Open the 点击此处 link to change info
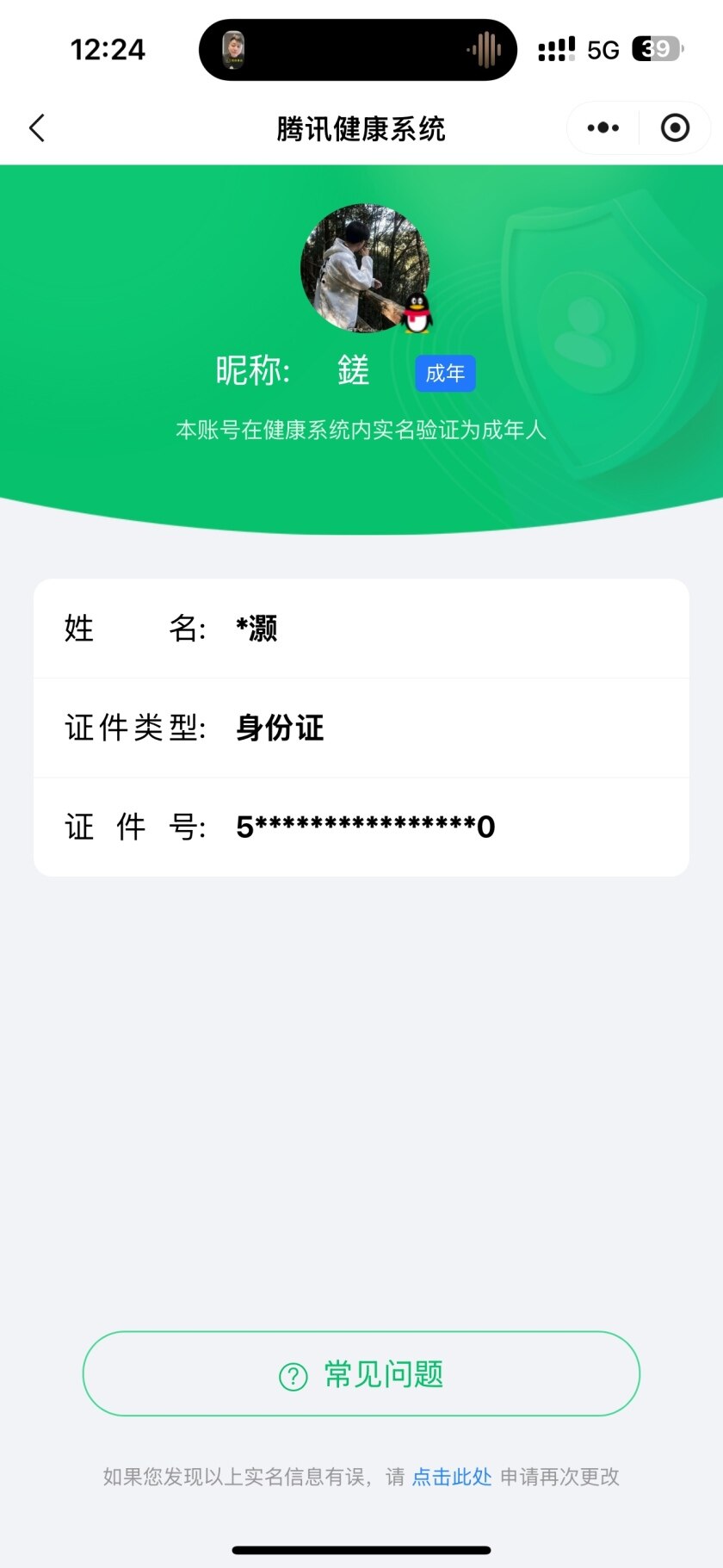The width and height of the screenshot is (723, 1568). pos(451,1476)
